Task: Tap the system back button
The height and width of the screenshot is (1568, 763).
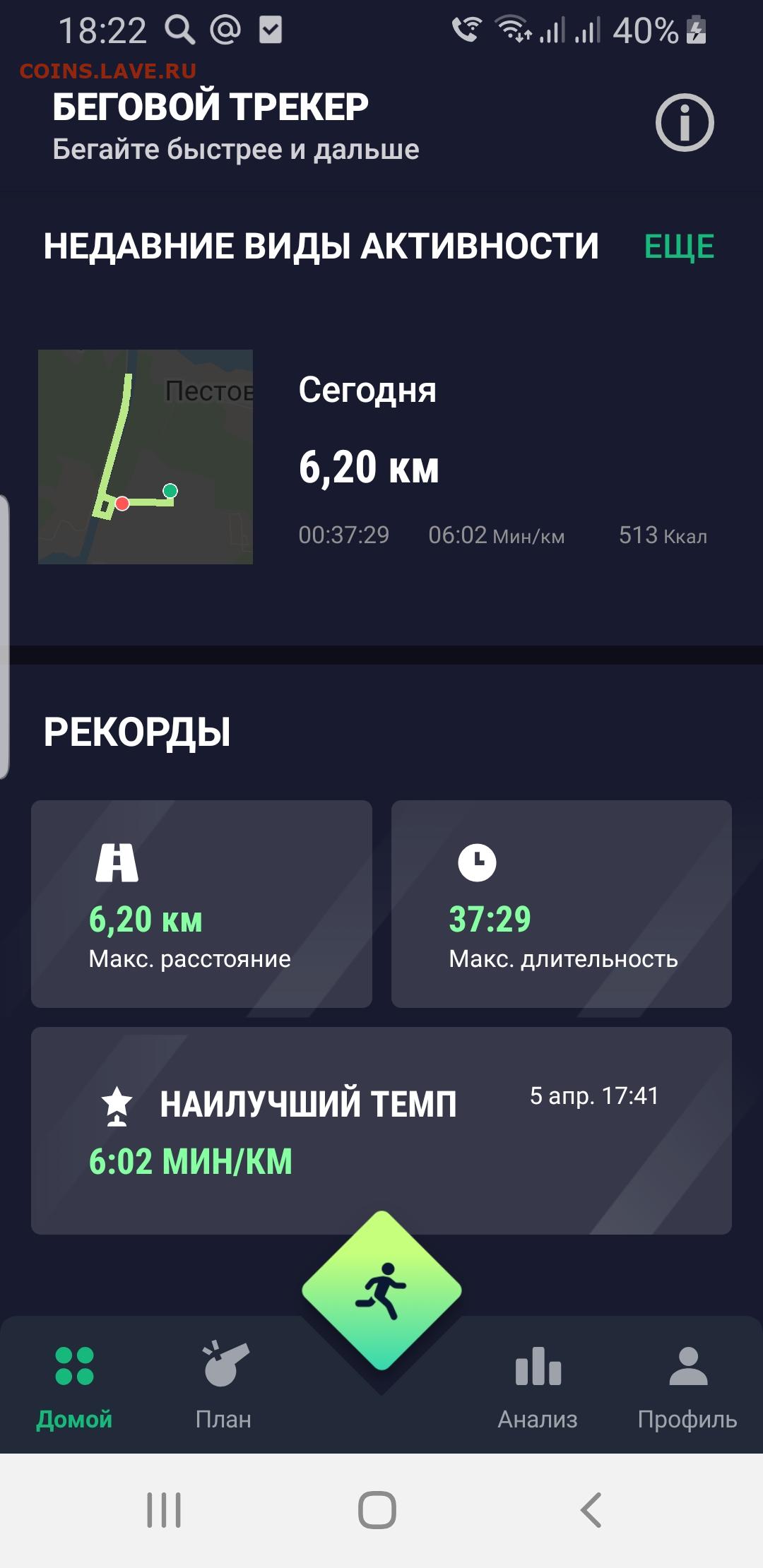Action: (591, 1510)
